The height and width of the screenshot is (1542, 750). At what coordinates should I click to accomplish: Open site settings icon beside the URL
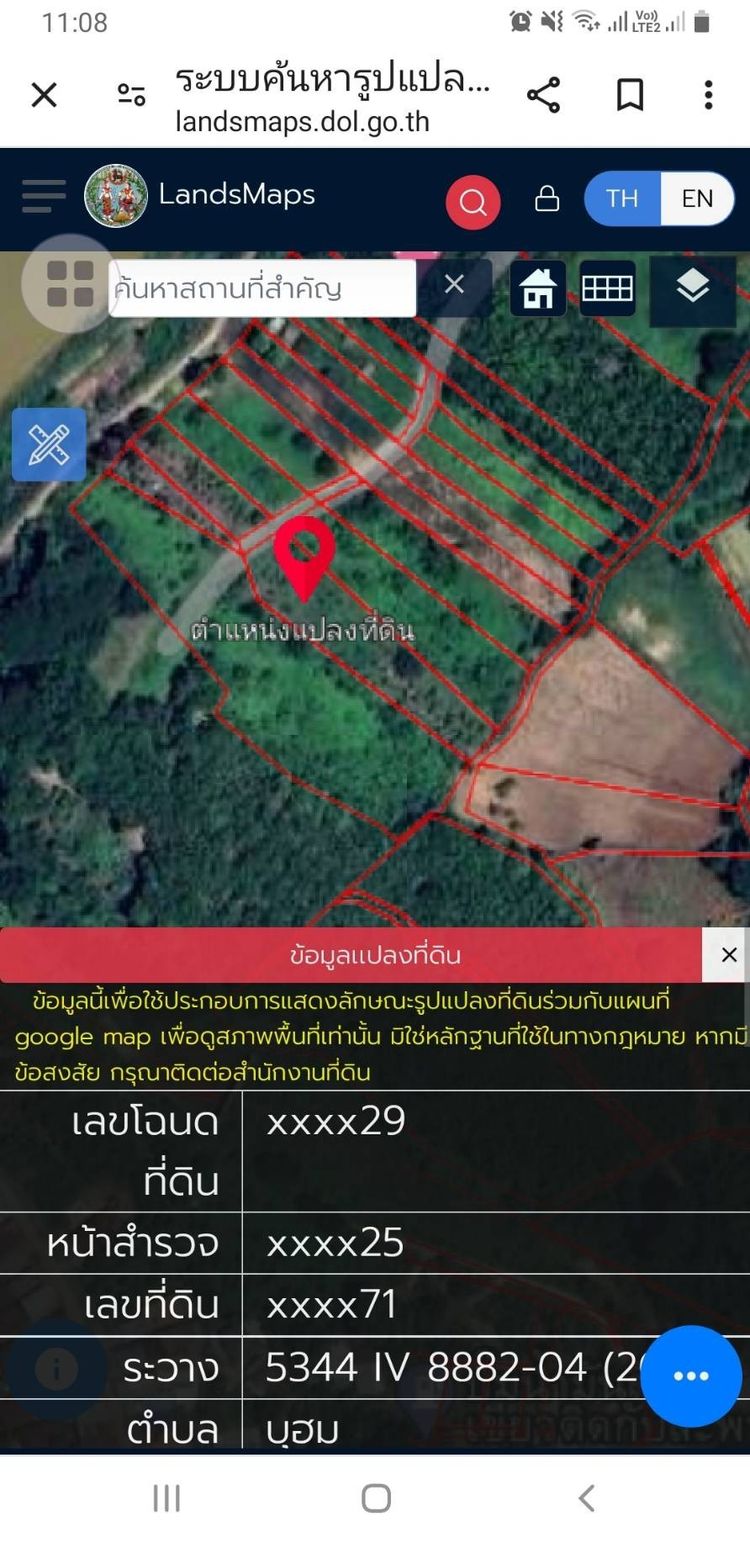[131, 95]
